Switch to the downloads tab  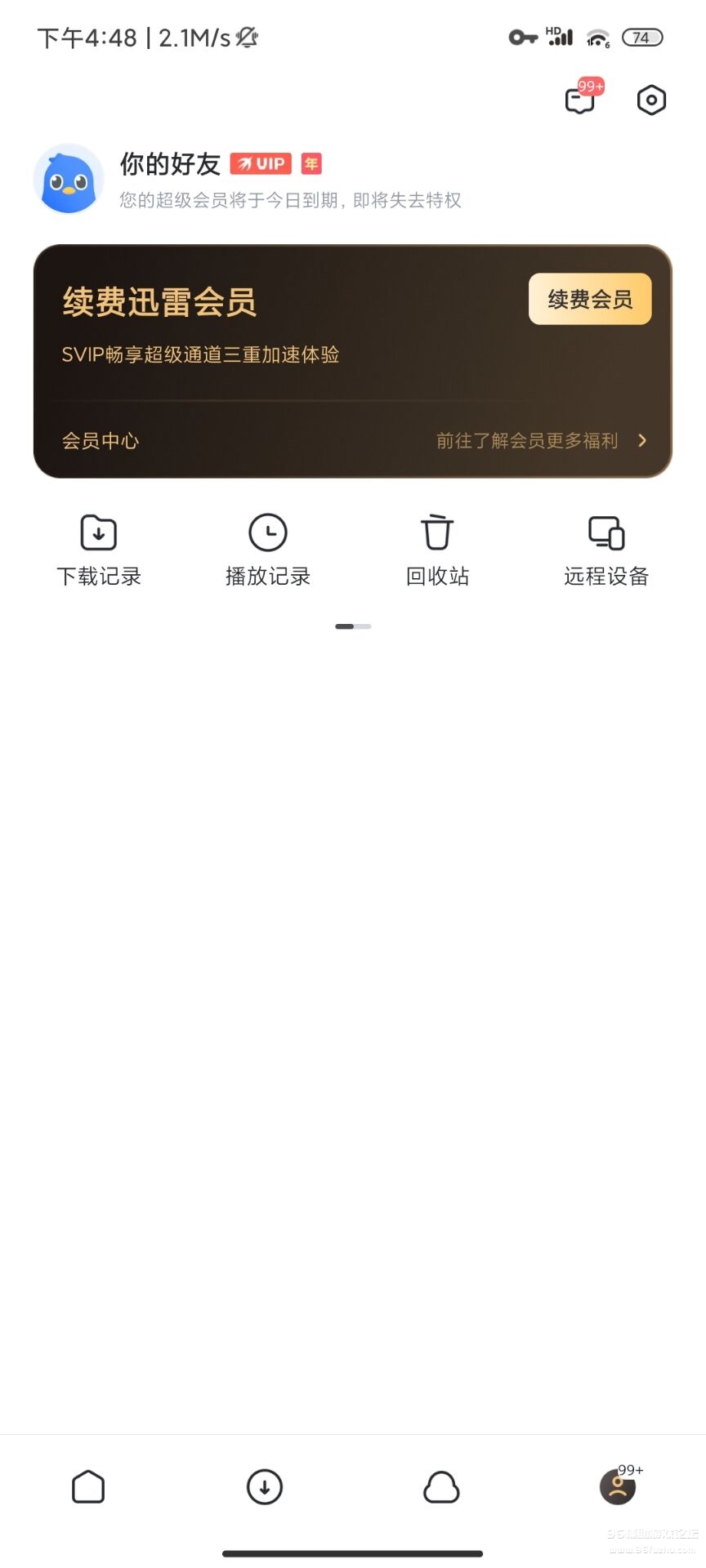point(265,1487)
